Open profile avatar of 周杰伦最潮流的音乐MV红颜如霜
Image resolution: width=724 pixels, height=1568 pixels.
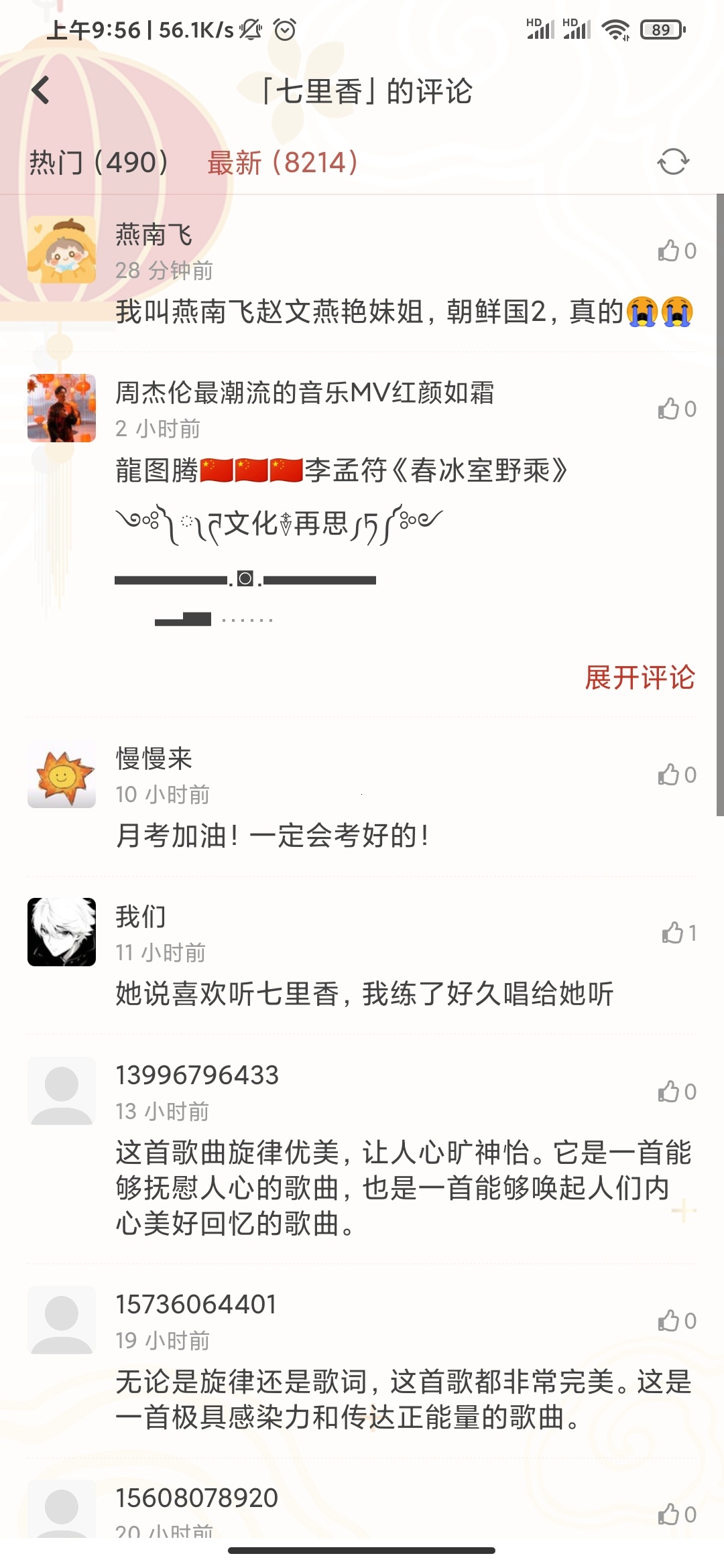pyautogui.click(x=62, y=408)
